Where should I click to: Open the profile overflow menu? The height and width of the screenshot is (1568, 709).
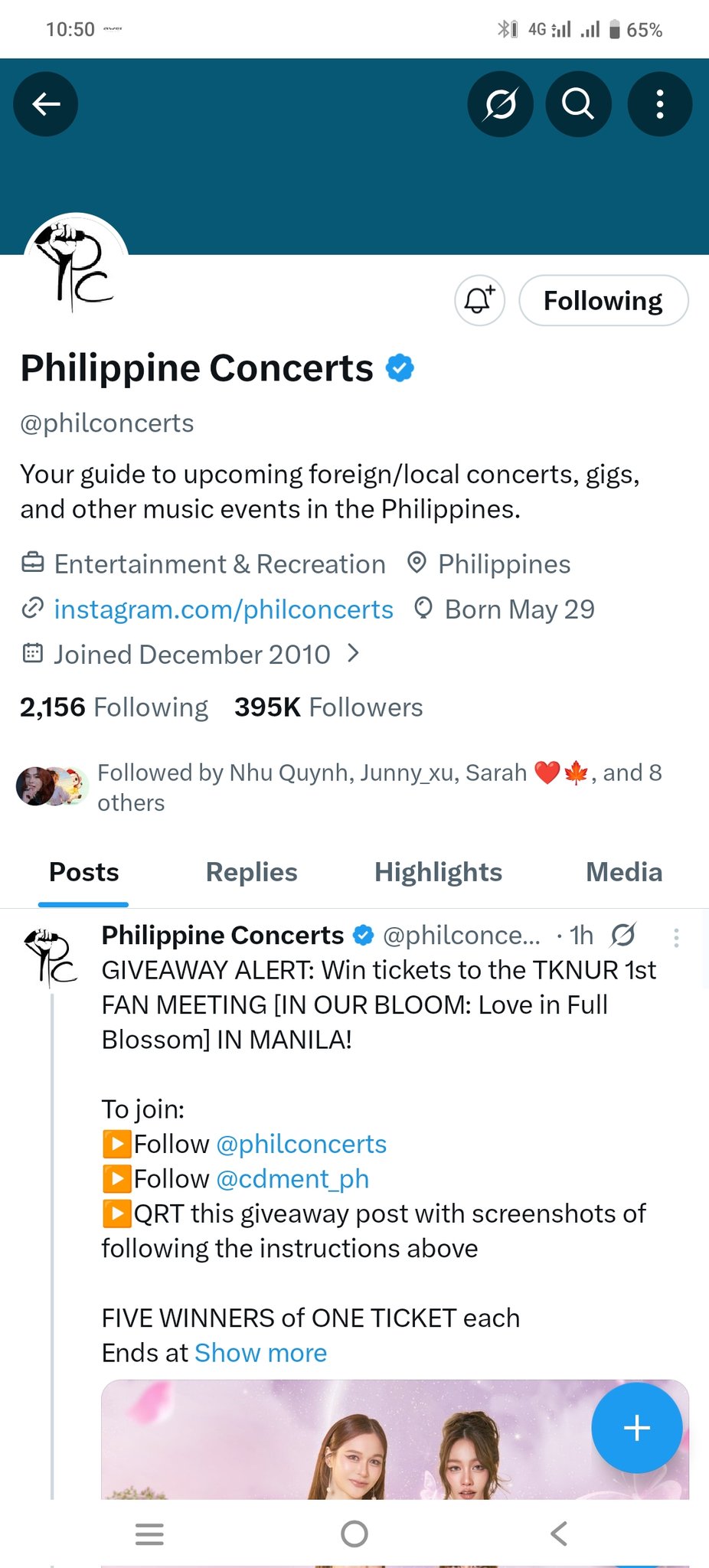point(659,104)
